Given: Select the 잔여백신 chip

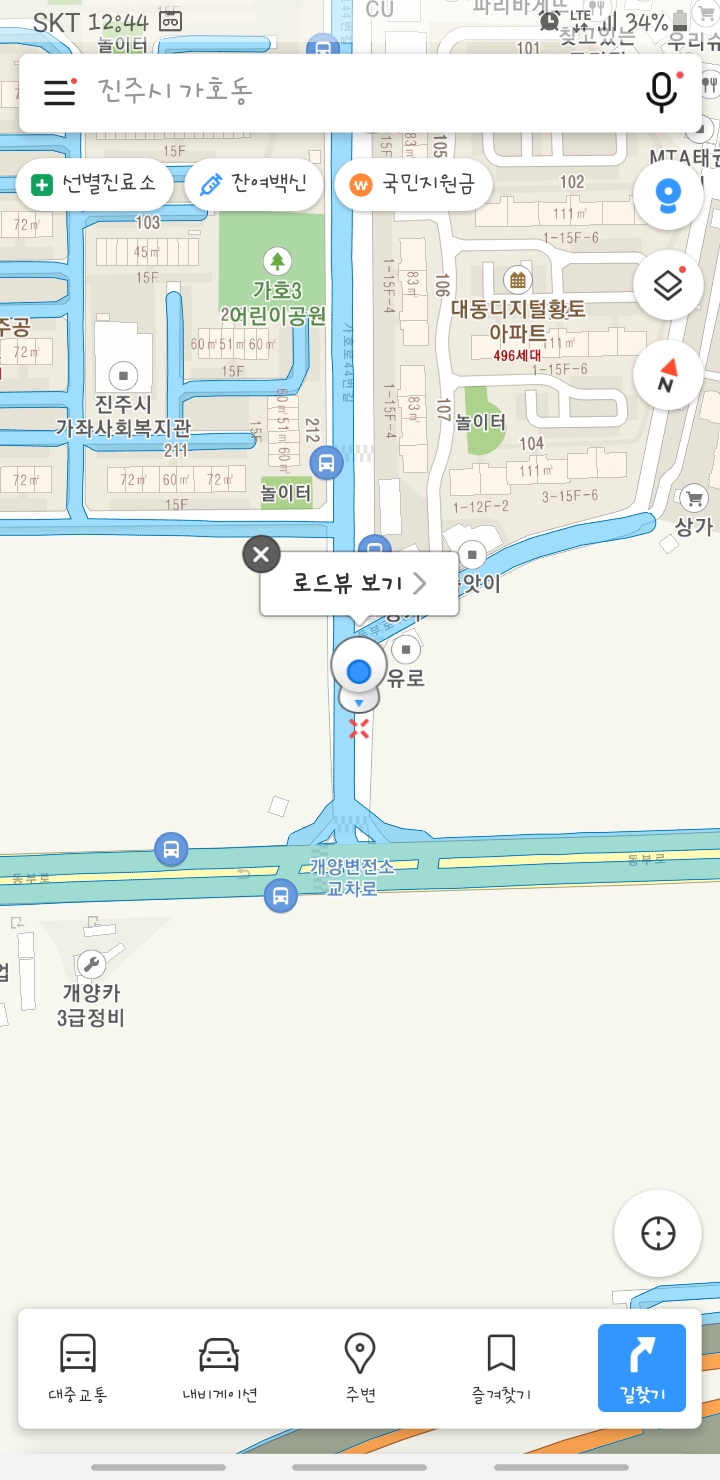Looking at the screenshot, I should pyautogui.click(x=253, y=185).
